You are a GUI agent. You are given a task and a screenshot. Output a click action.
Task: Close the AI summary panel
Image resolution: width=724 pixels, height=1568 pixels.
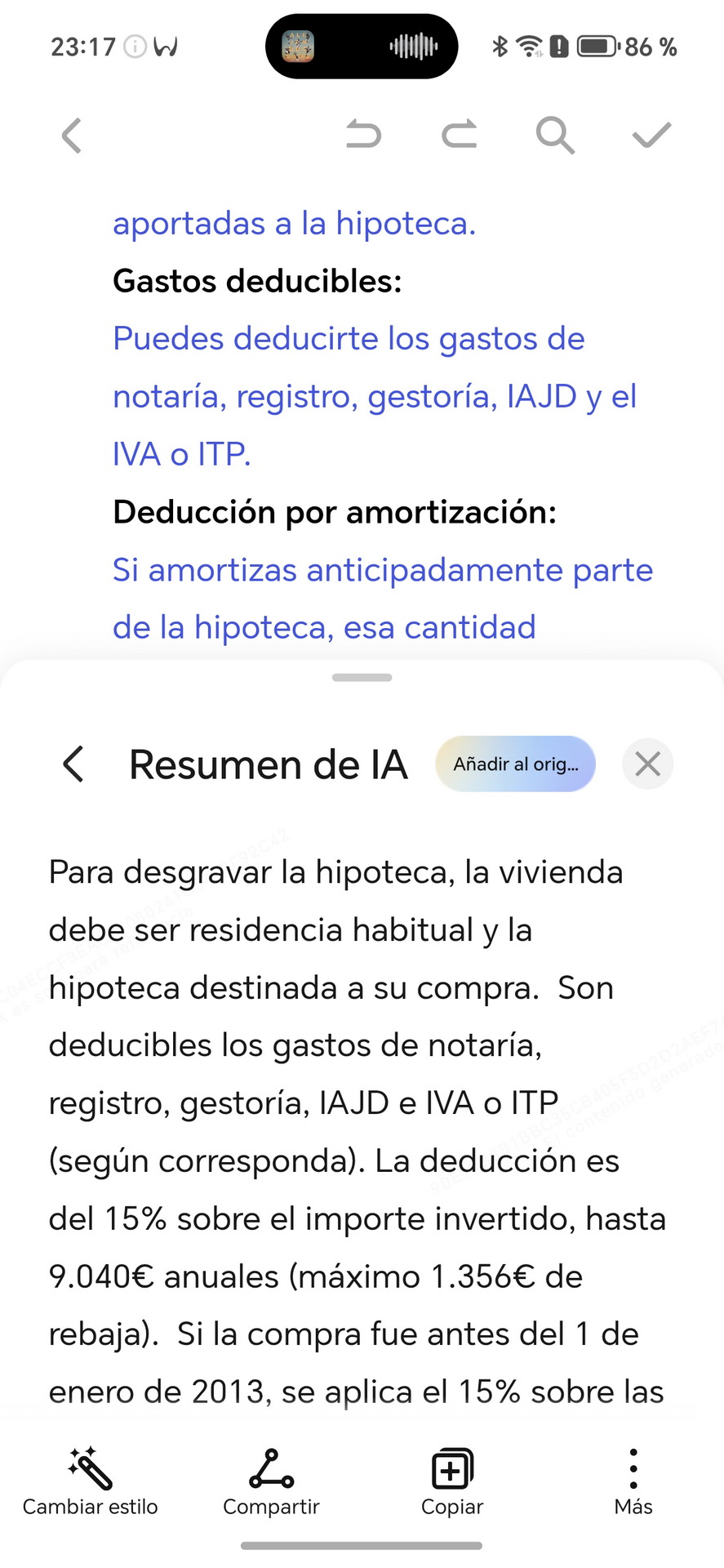(647, 764)
